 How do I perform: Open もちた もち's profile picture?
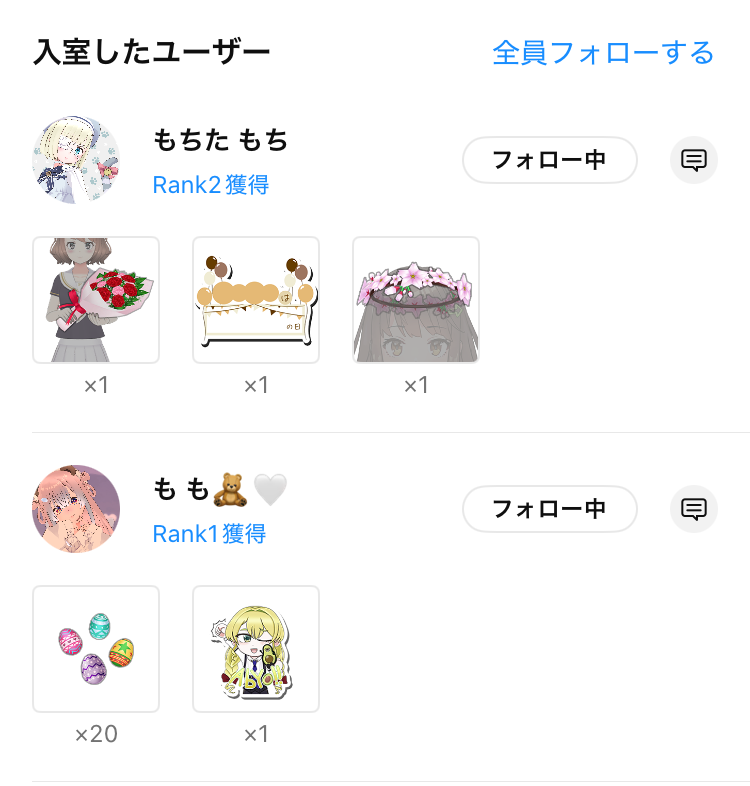point(76,160)
